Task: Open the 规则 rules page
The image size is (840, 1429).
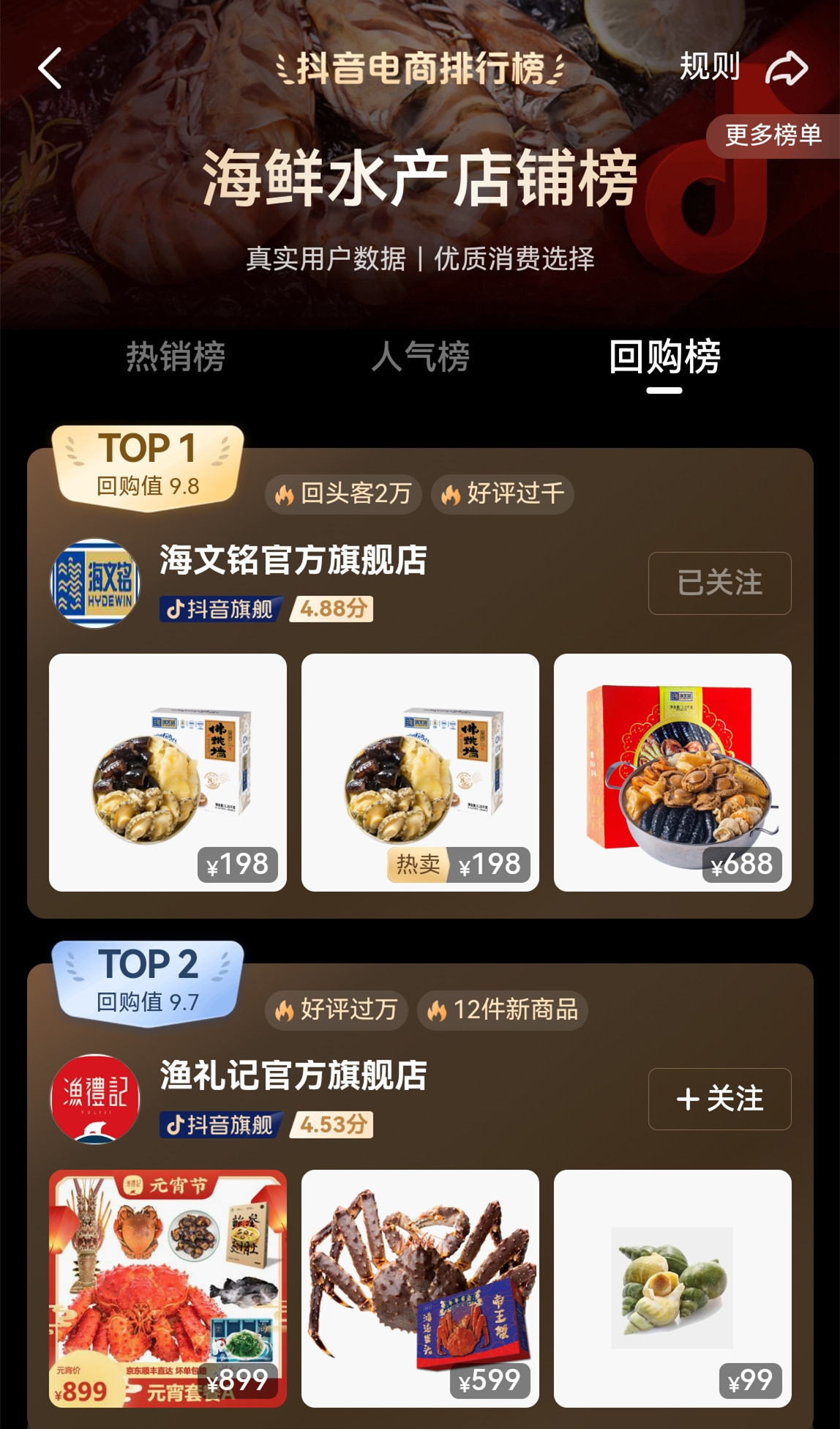Action: 710,67
